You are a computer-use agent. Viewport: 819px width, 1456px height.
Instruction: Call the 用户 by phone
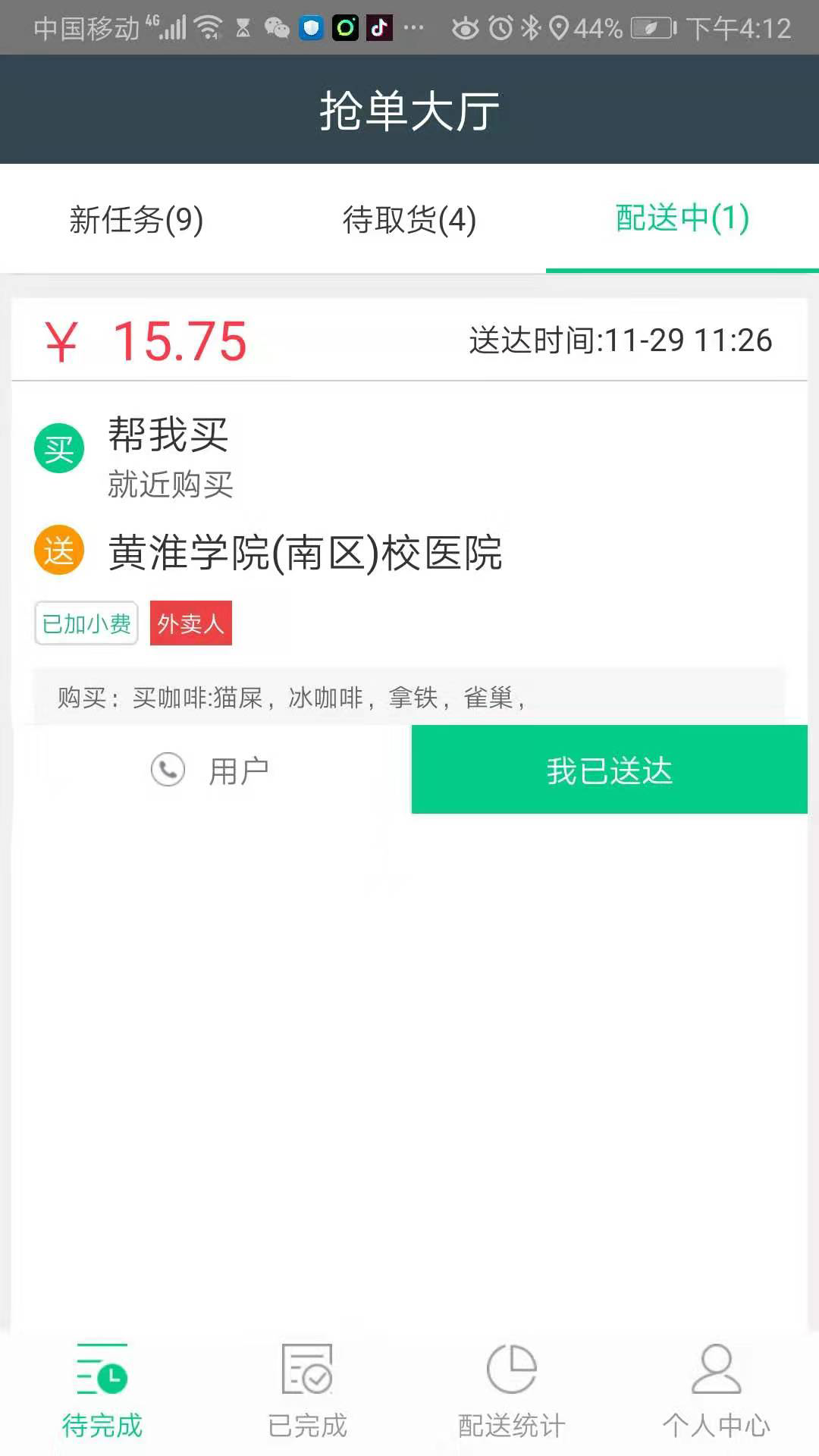pyautogui.click(x=210, y=770)
